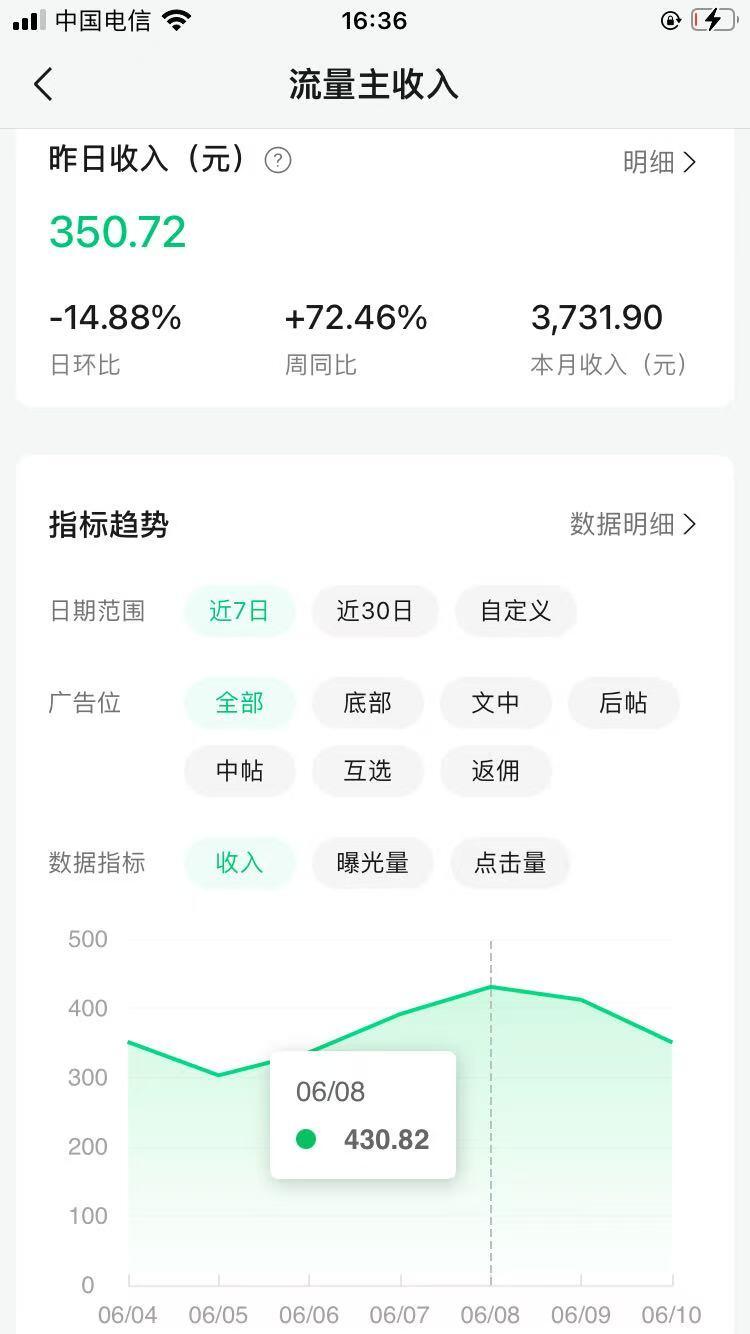The image size is (750, 1334).
Task: Go back using the top-left arrow
Action: point(43,85)
